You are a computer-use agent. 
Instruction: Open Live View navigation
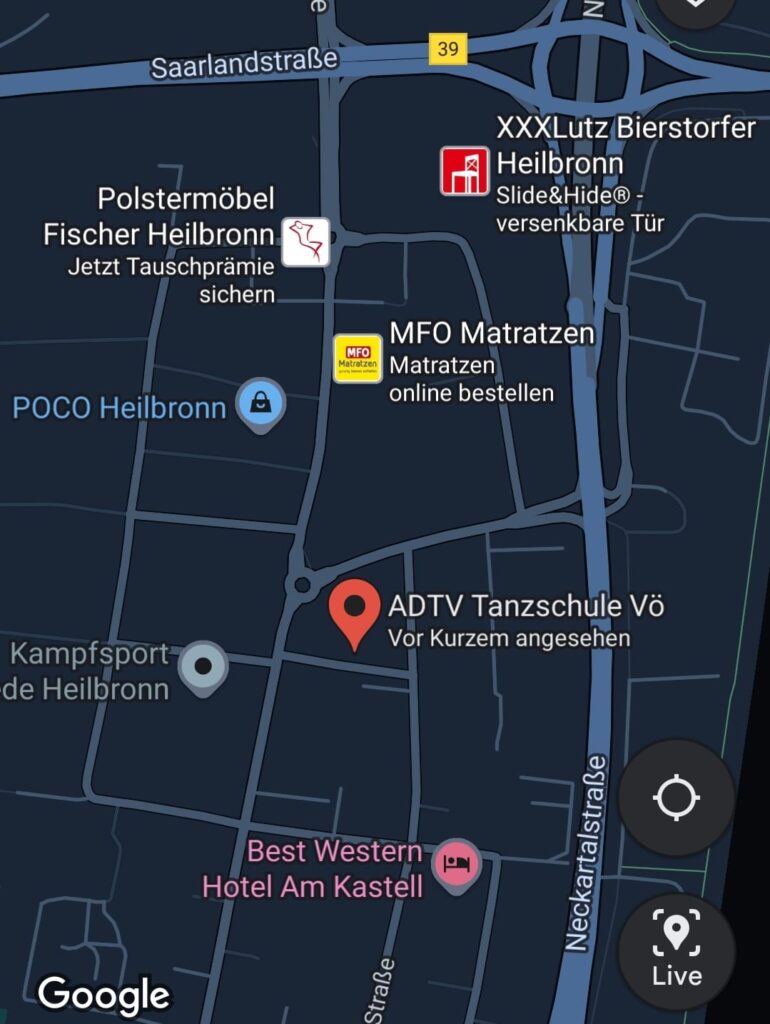676,950
